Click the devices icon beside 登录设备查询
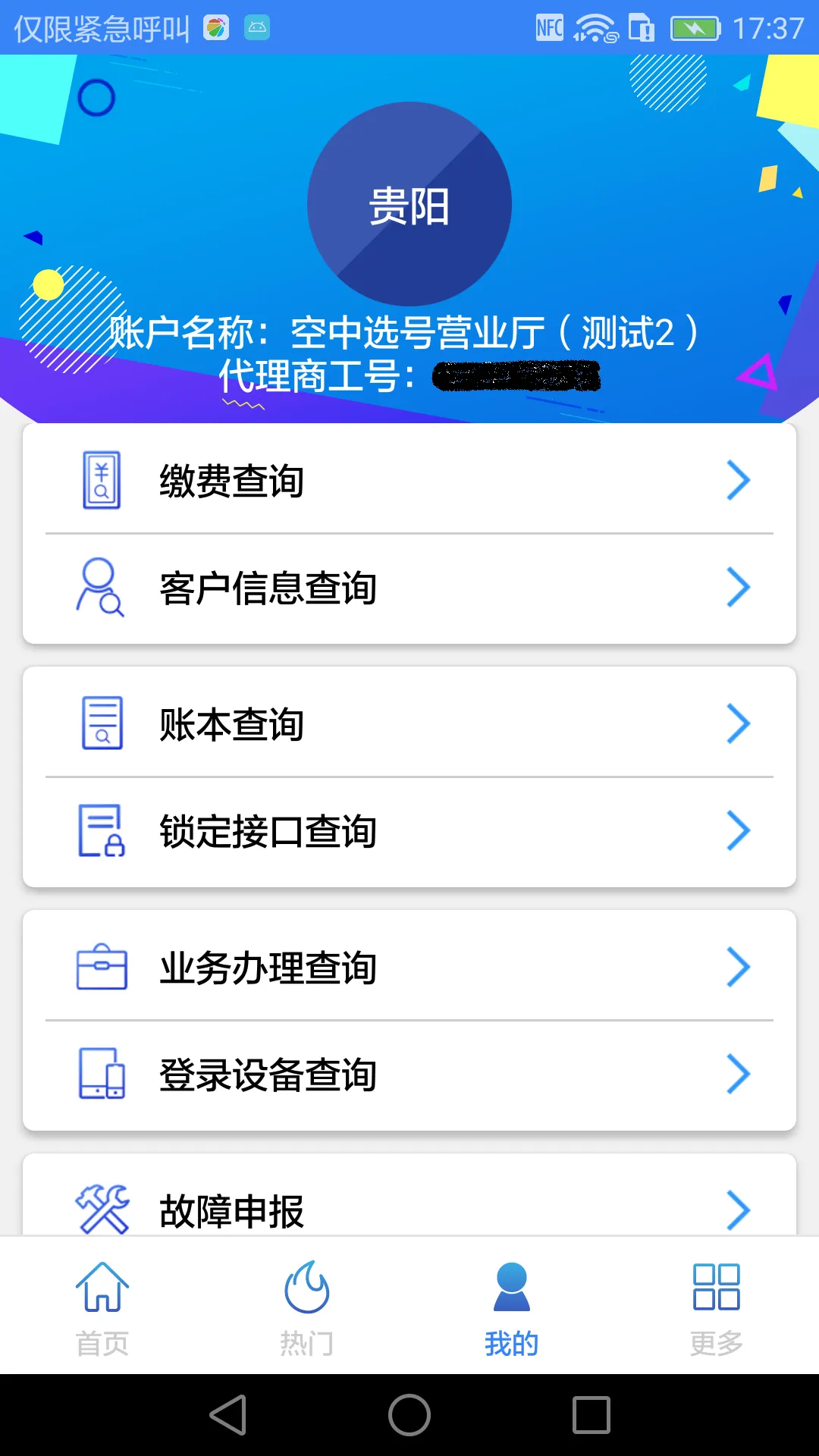Screen dimensions: 819x1456 (x=99, y=1073)
